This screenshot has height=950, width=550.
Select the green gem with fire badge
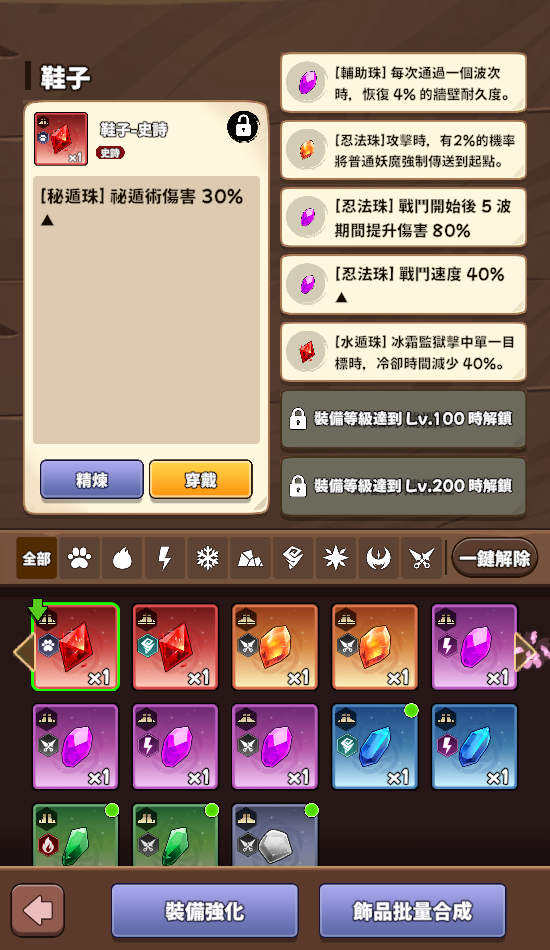[76, 835]
